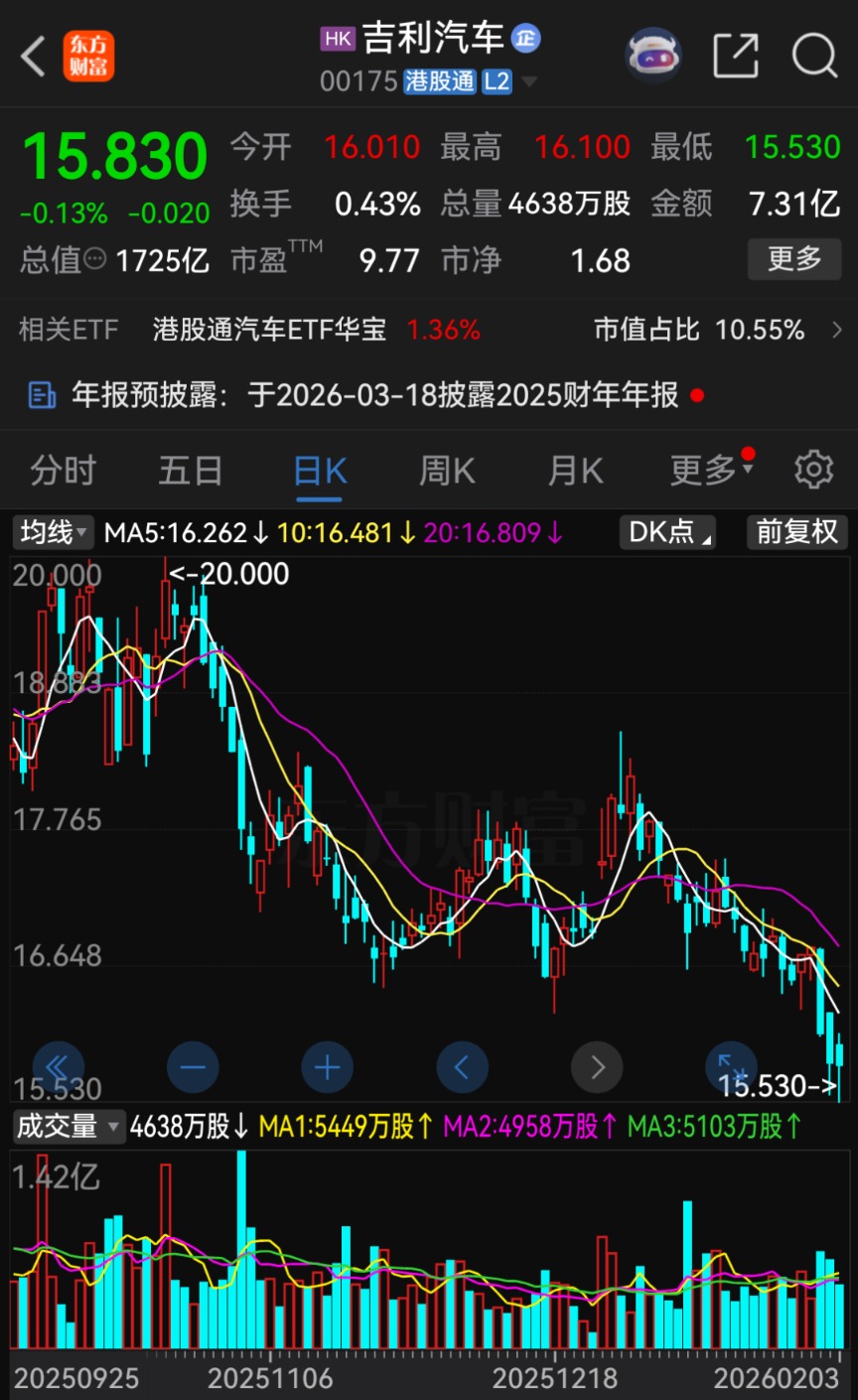This screenshot has height=1400, width=858.
Task: Switch to the 分时 chart tab
Action: click(63, 470)
